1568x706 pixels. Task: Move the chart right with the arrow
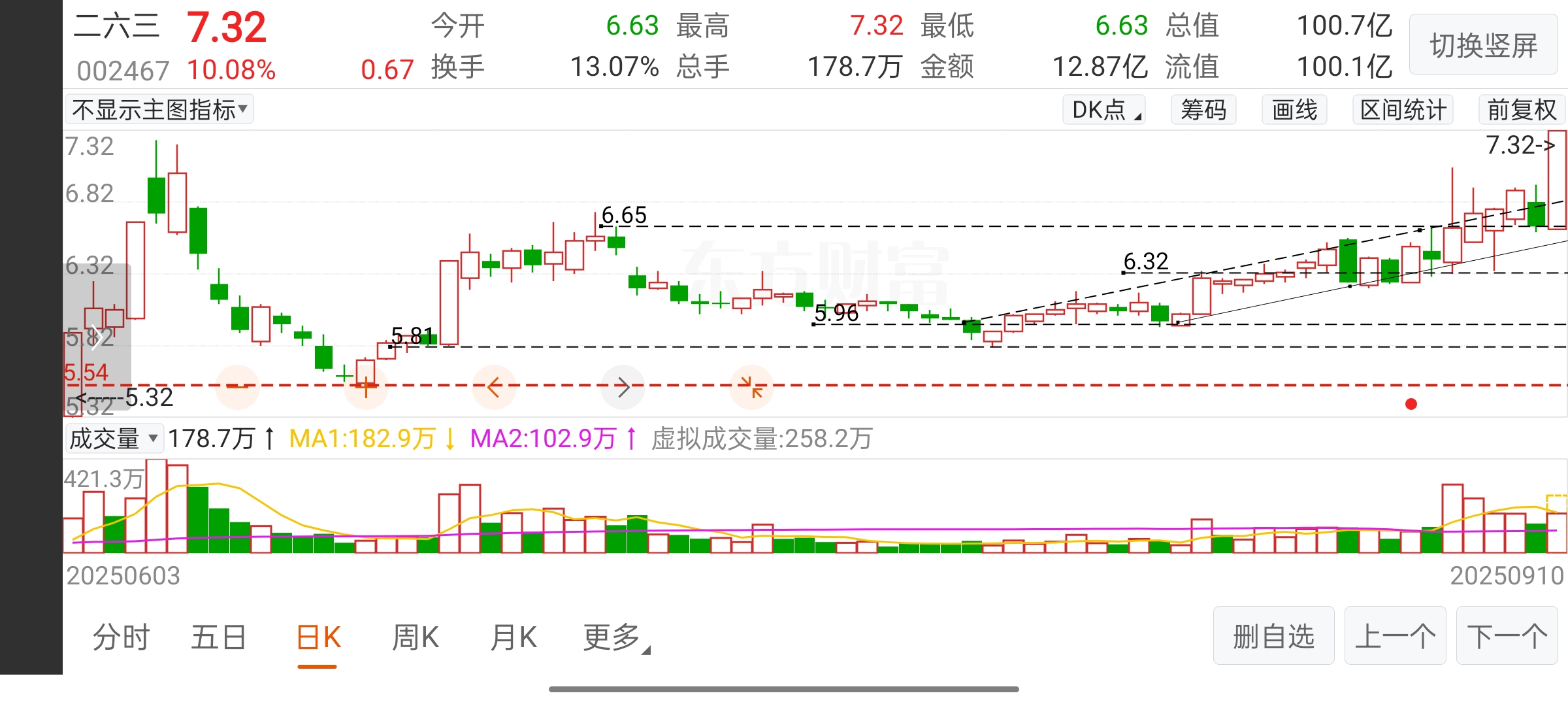(623, 387)
